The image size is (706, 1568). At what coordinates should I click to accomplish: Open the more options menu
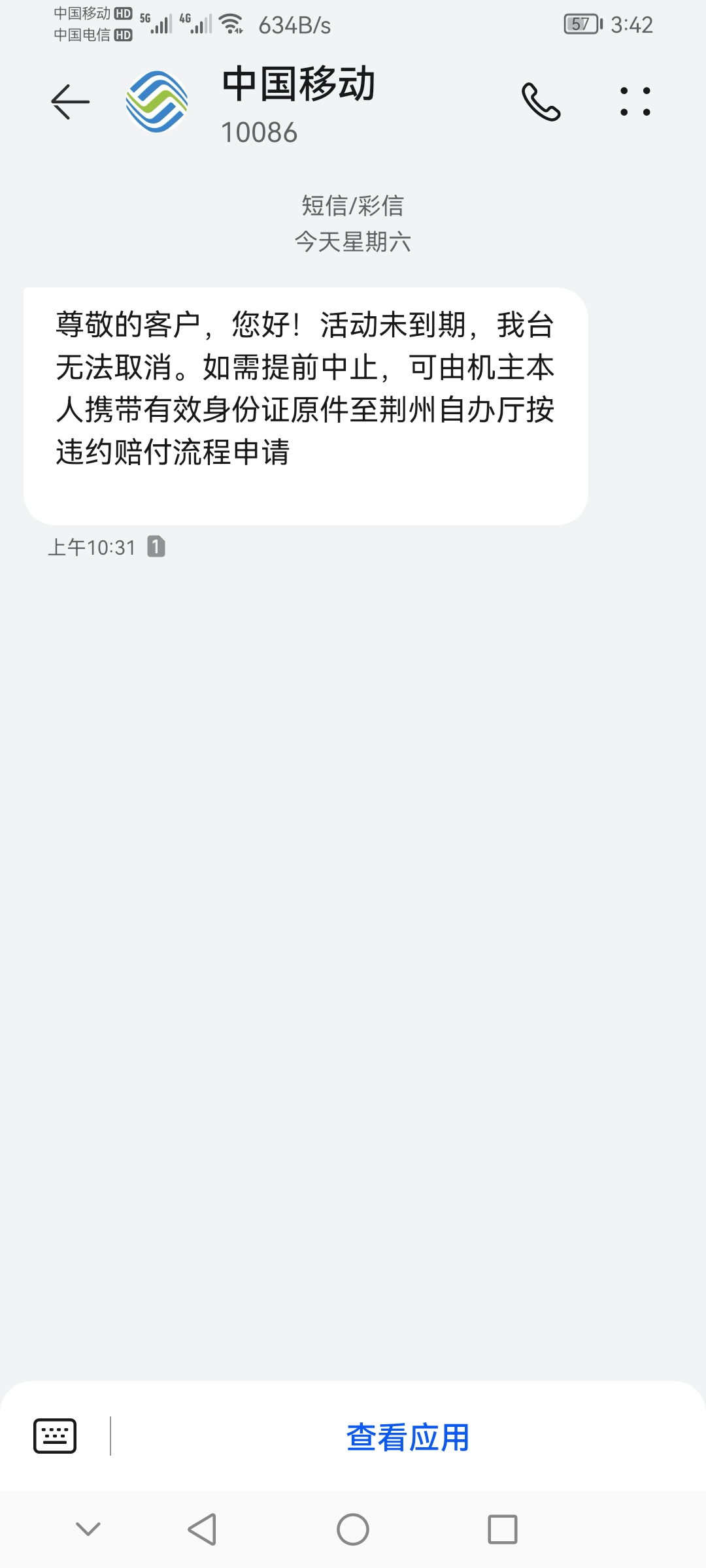click(x=635, y=102)
